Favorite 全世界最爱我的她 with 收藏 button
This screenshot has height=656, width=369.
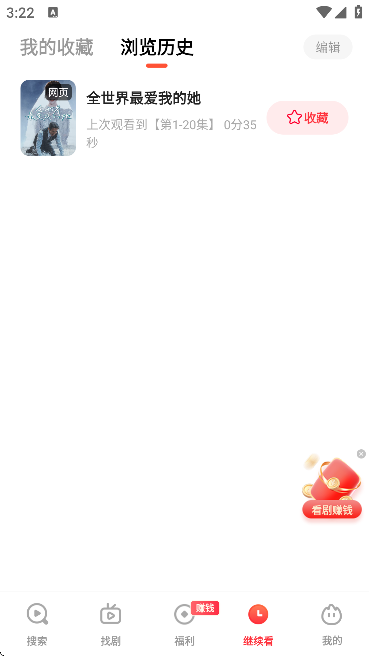pos(308,118)
